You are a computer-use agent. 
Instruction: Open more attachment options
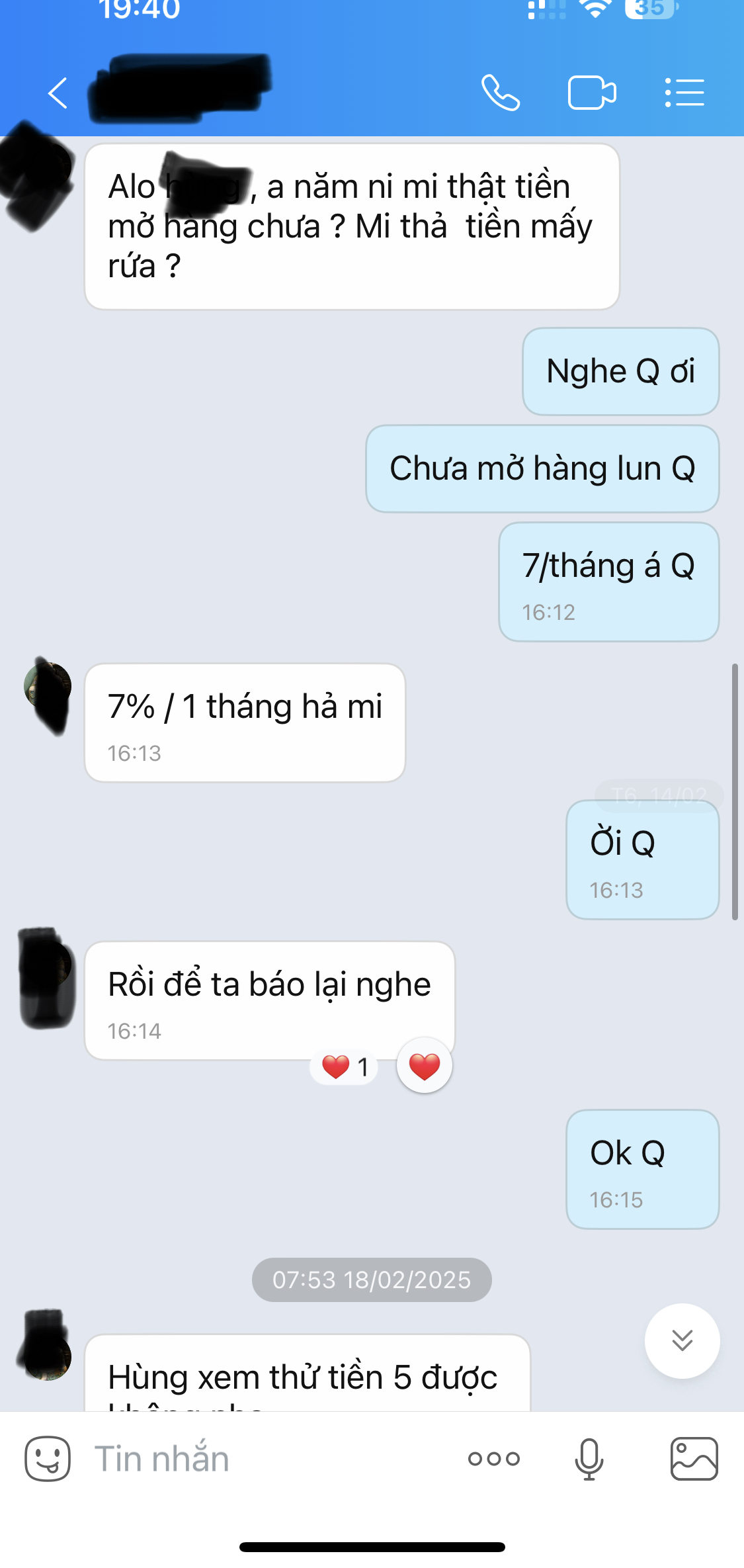click(494, 1459)
